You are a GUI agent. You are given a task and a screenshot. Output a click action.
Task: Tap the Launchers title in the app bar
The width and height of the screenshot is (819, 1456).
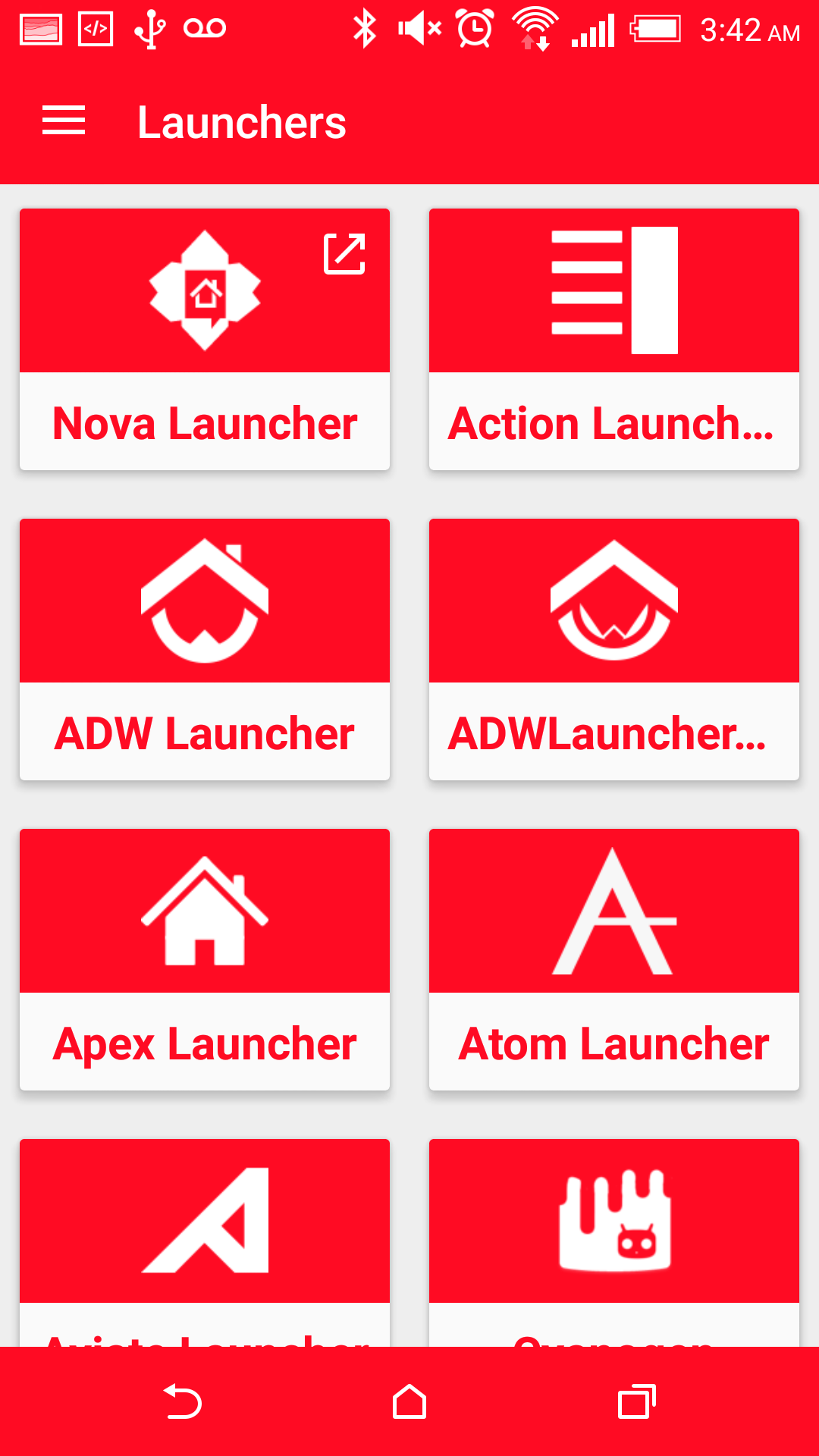pos(241,120)
